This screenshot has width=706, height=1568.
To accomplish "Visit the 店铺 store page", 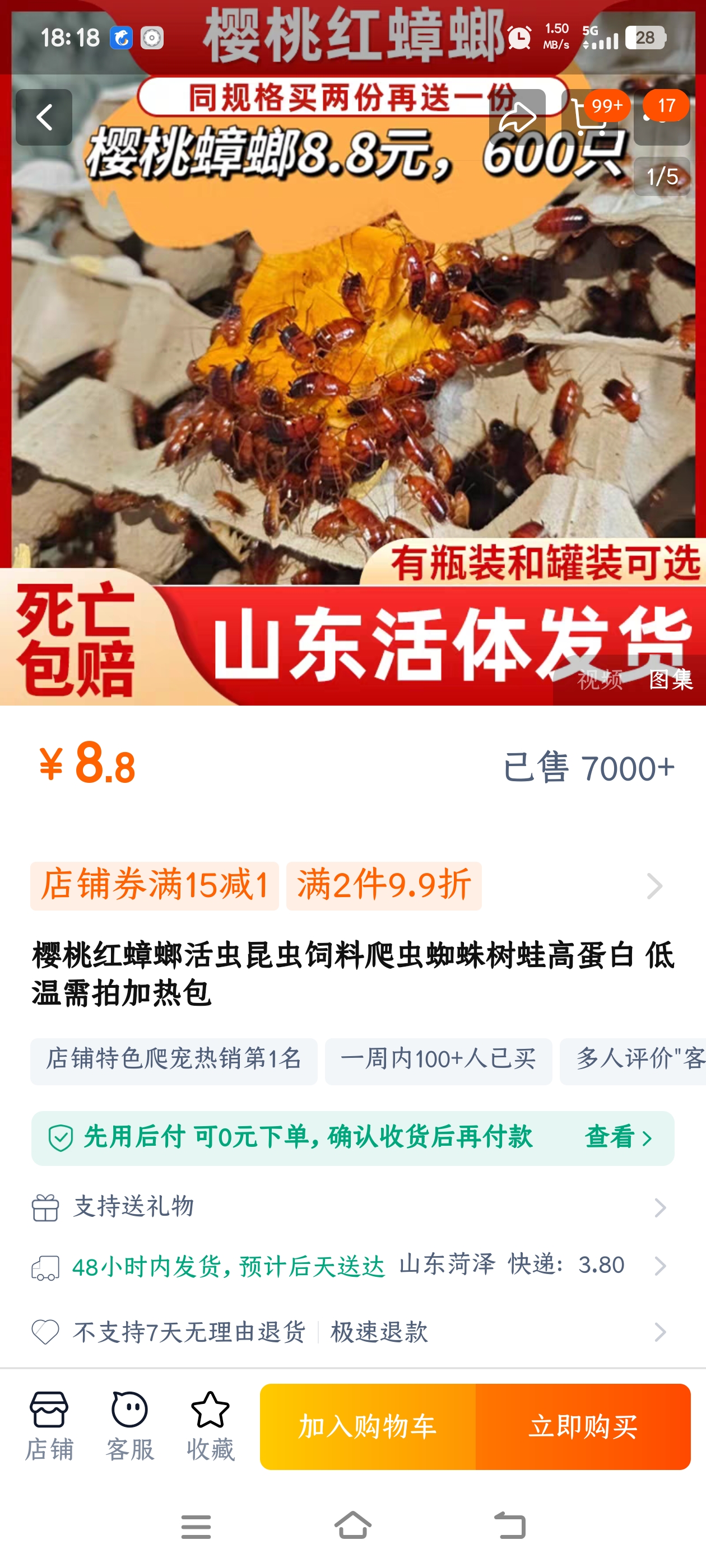I will tap(49, 1426).
